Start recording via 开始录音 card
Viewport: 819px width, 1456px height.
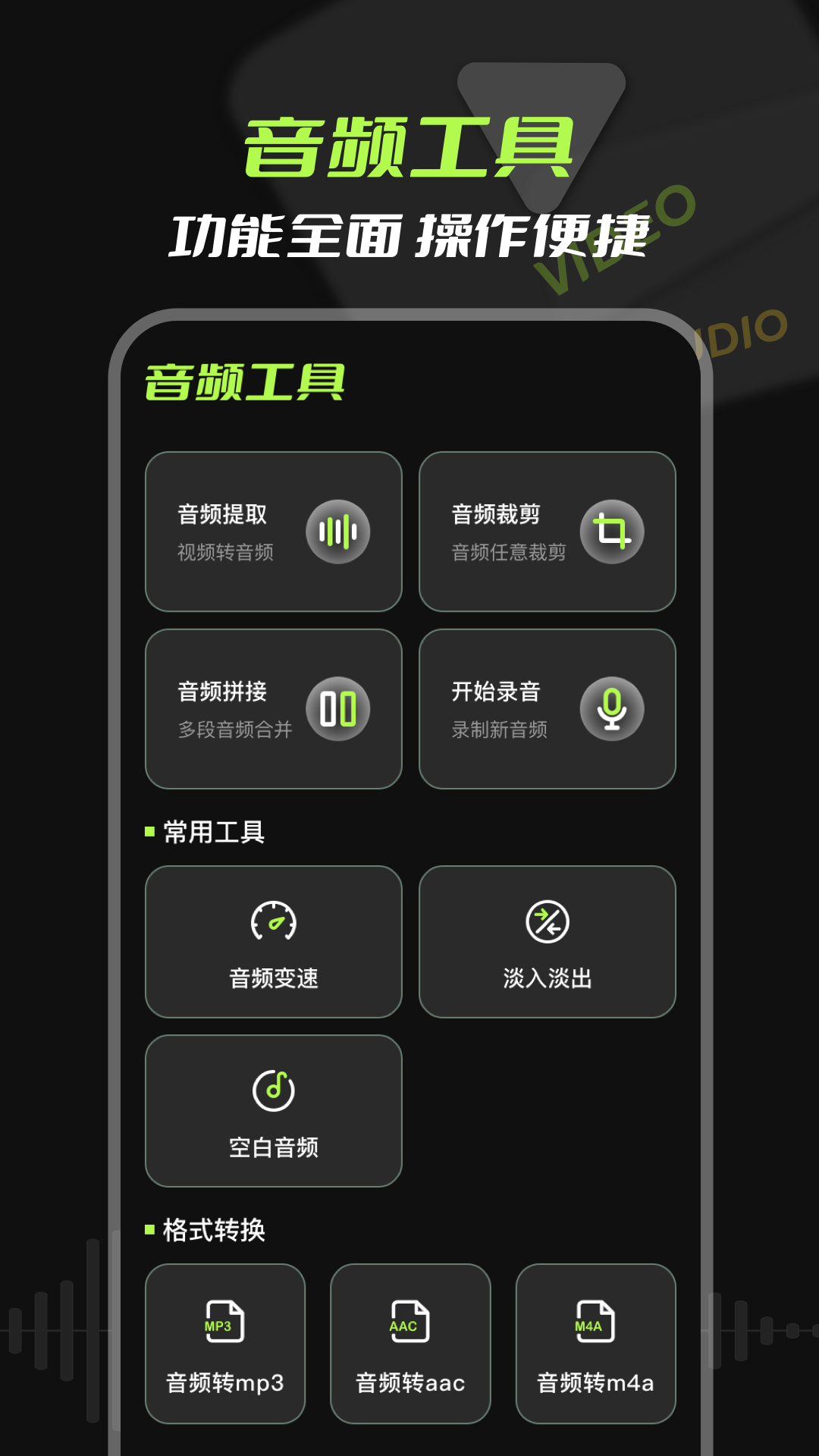coord(548,708)
